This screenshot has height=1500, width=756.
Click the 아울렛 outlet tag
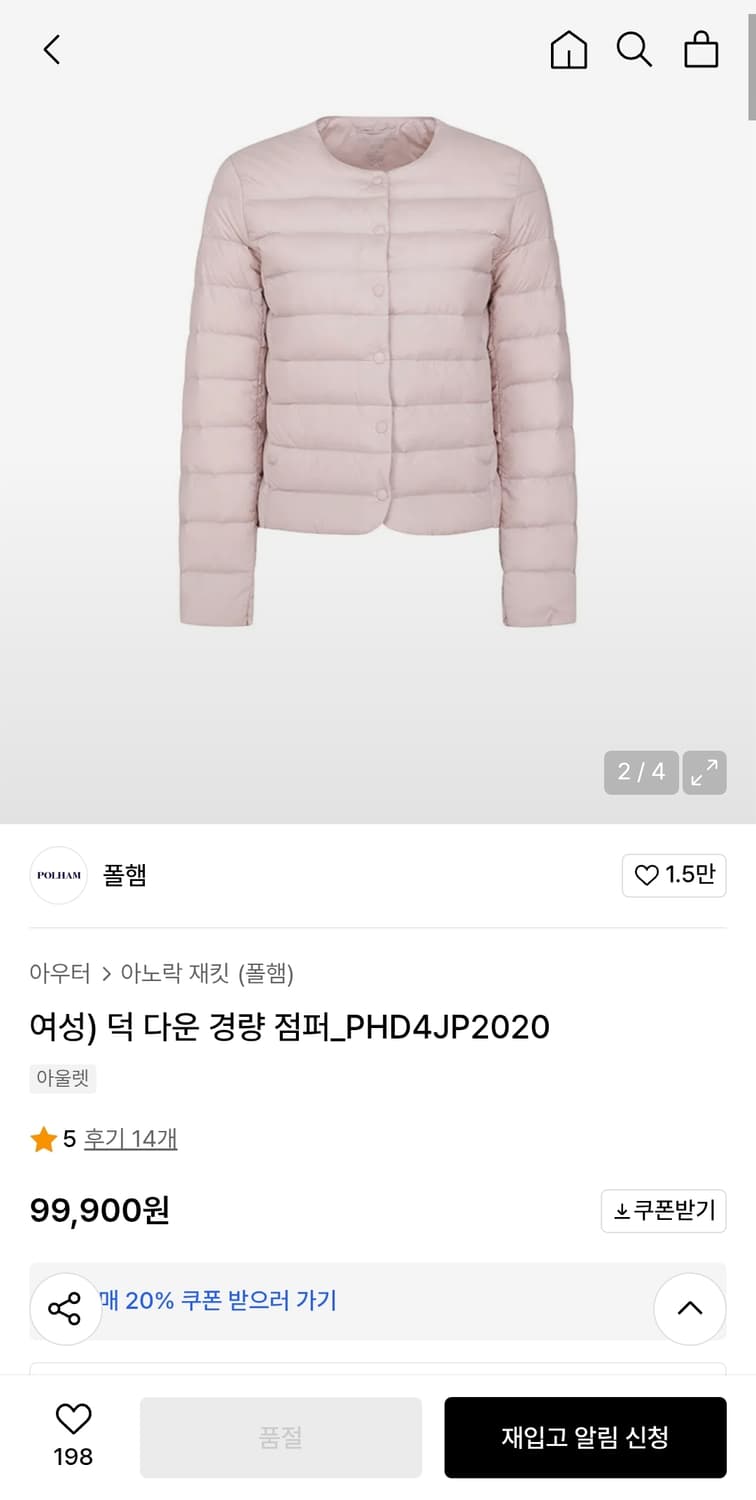pos(62,1078)
